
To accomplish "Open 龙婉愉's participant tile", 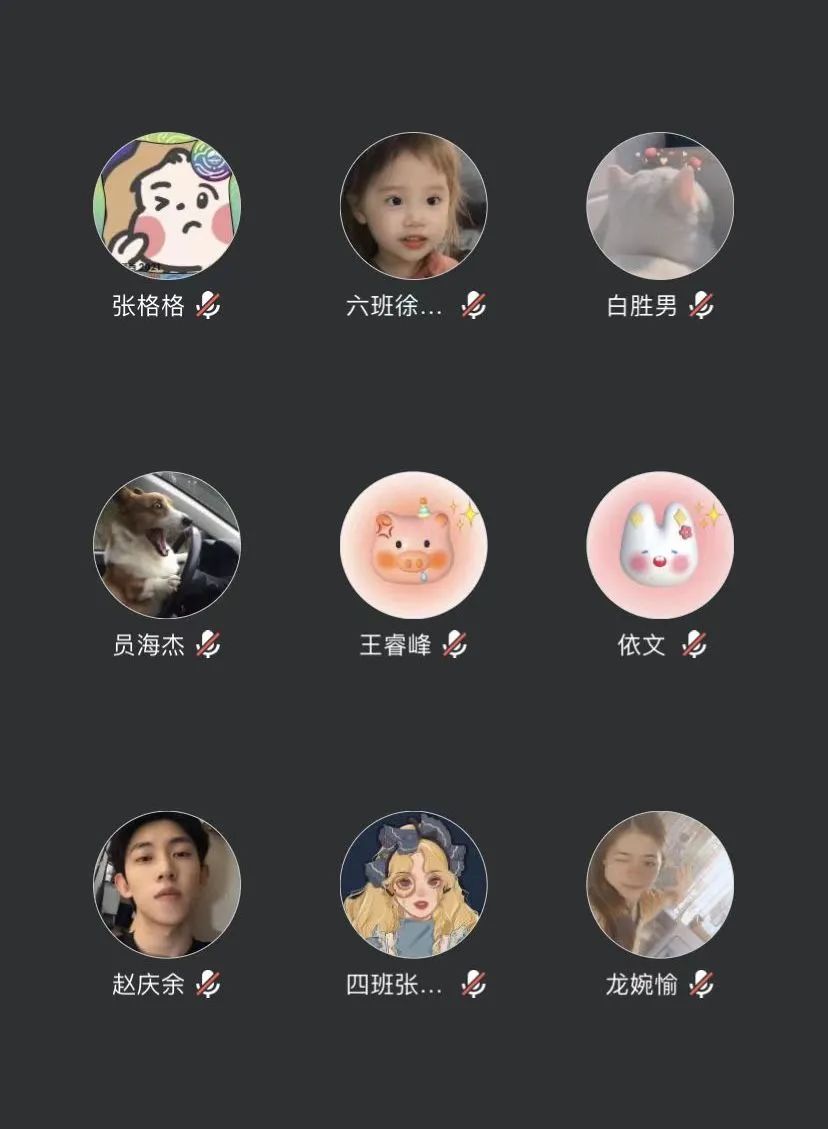I will point(660,884).
